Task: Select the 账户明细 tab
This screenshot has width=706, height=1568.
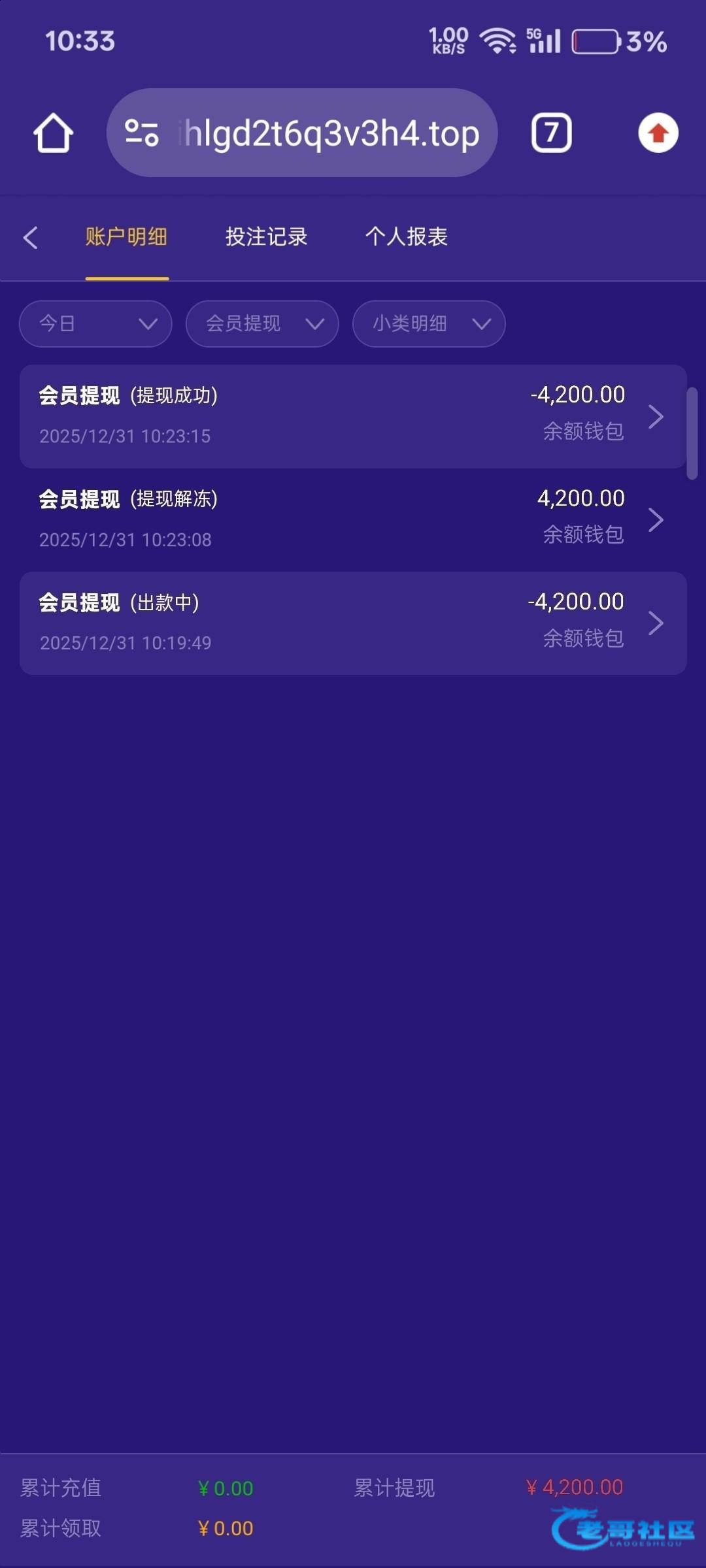Action: point(127,237)
